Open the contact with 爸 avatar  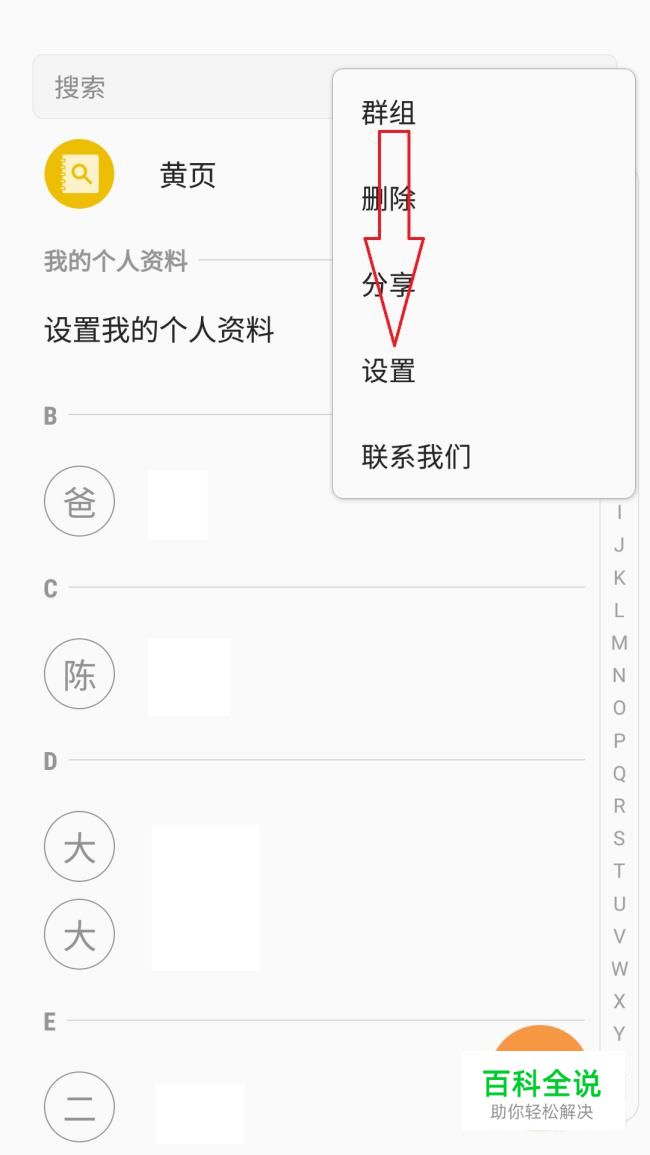click(80, 502)
